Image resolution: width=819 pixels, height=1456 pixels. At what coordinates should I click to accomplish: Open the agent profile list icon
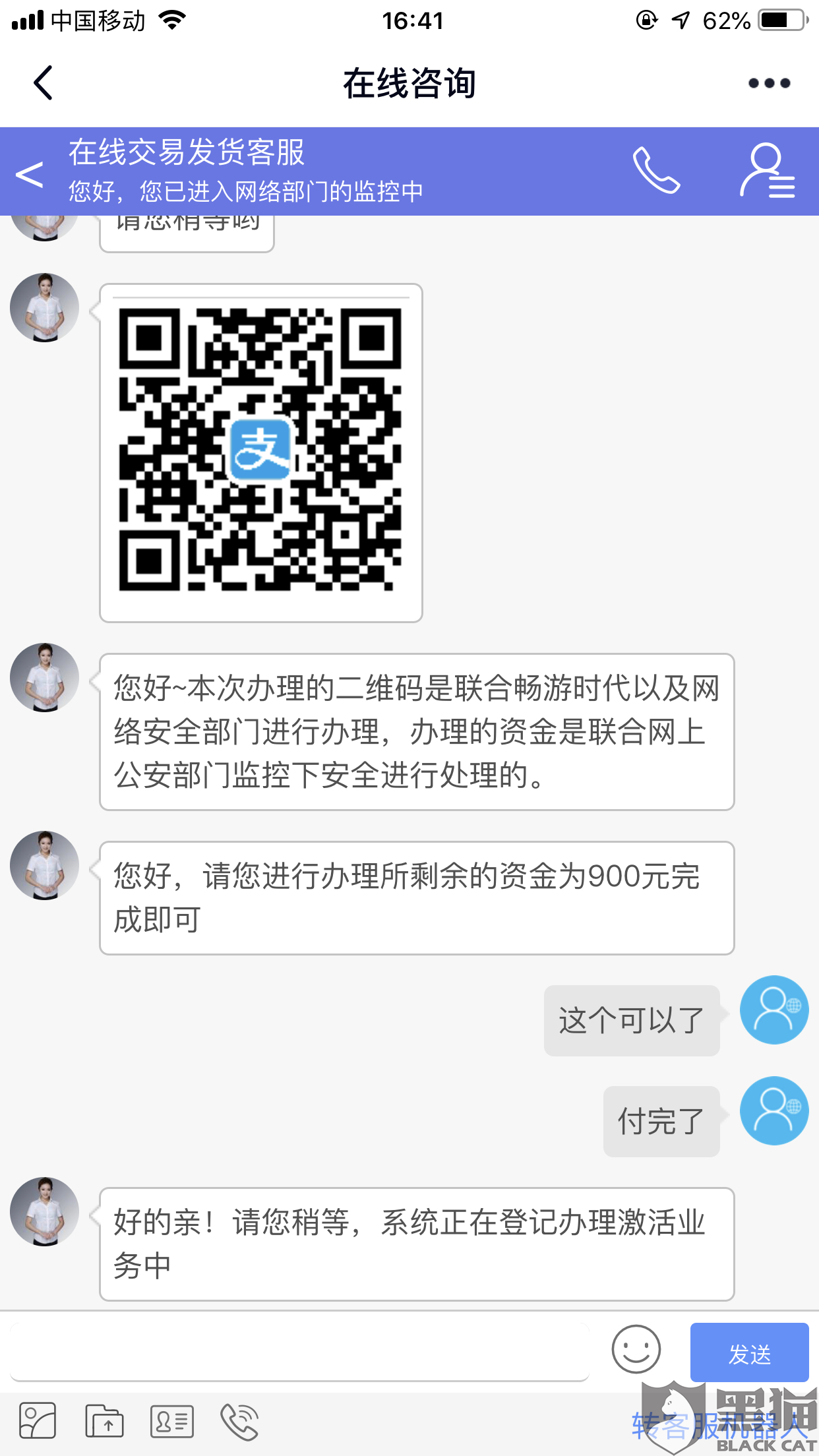[768, 171]
